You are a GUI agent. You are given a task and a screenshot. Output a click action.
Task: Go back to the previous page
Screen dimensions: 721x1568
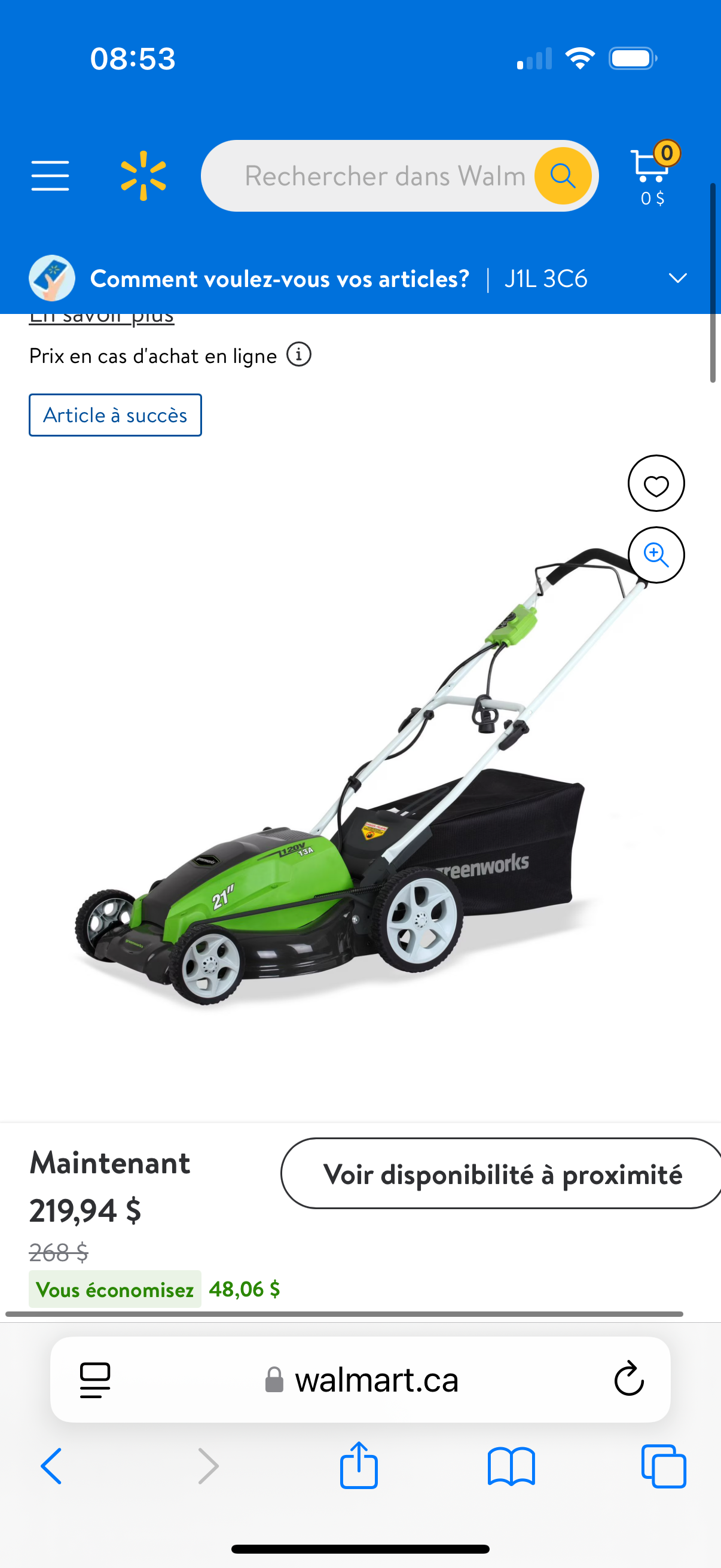pyautogui.click(x=52, y=1466)
